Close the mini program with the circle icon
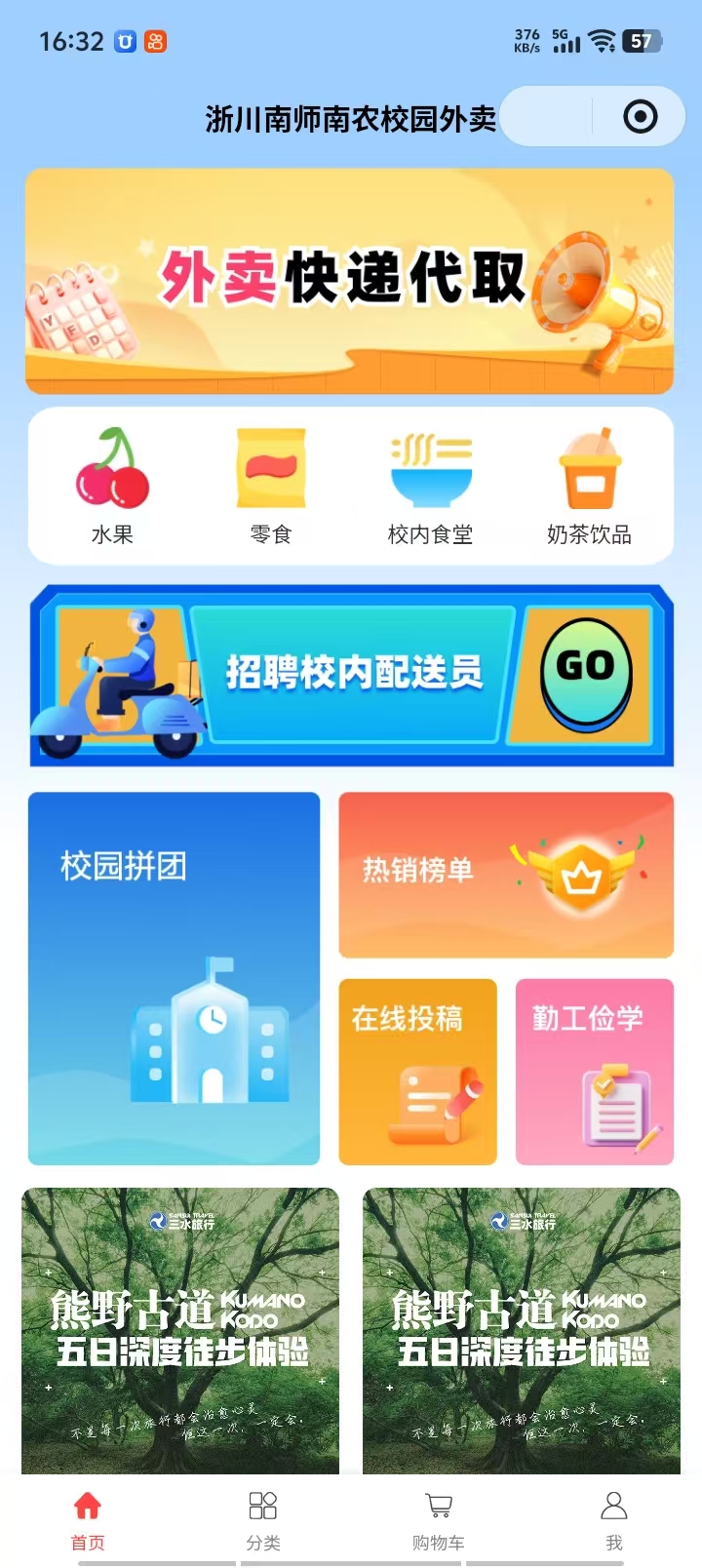This screenshot has width=702, height=1568. coord(640,117)
